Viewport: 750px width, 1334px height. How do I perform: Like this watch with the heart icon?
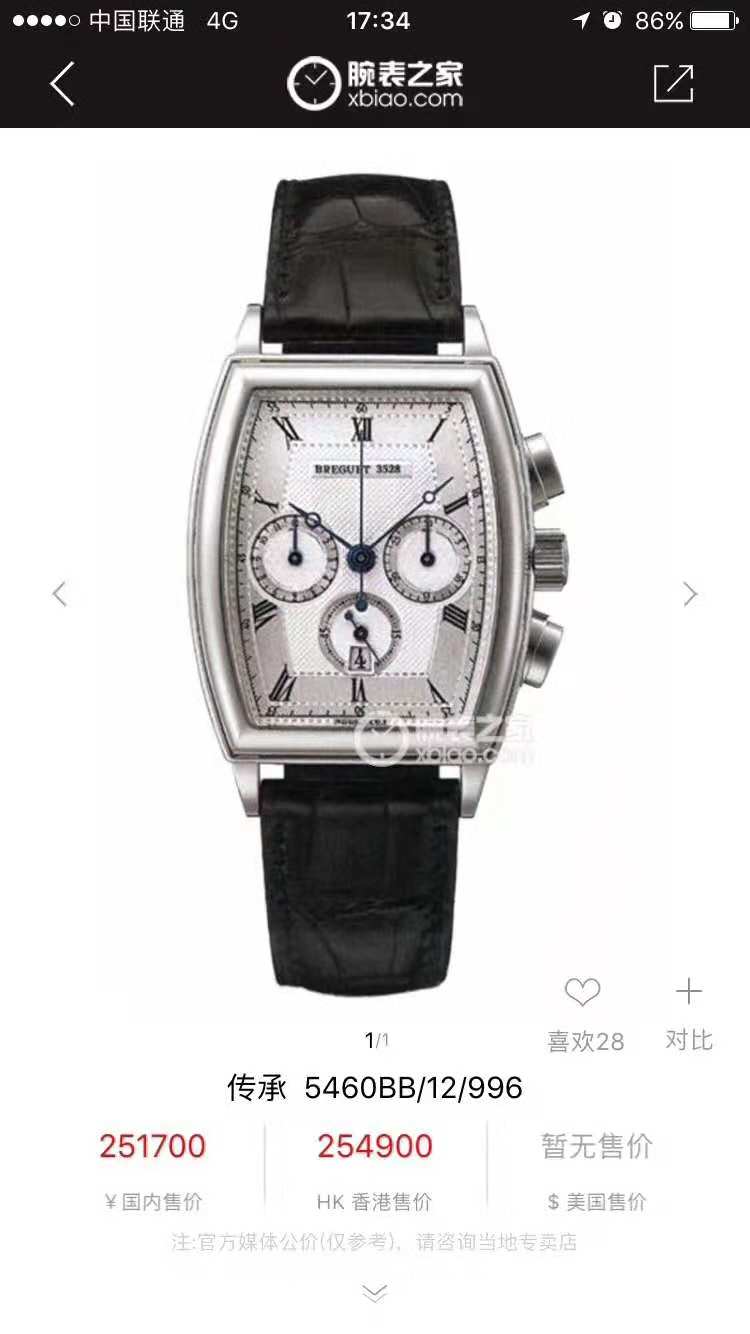click(x=582, y=993)
